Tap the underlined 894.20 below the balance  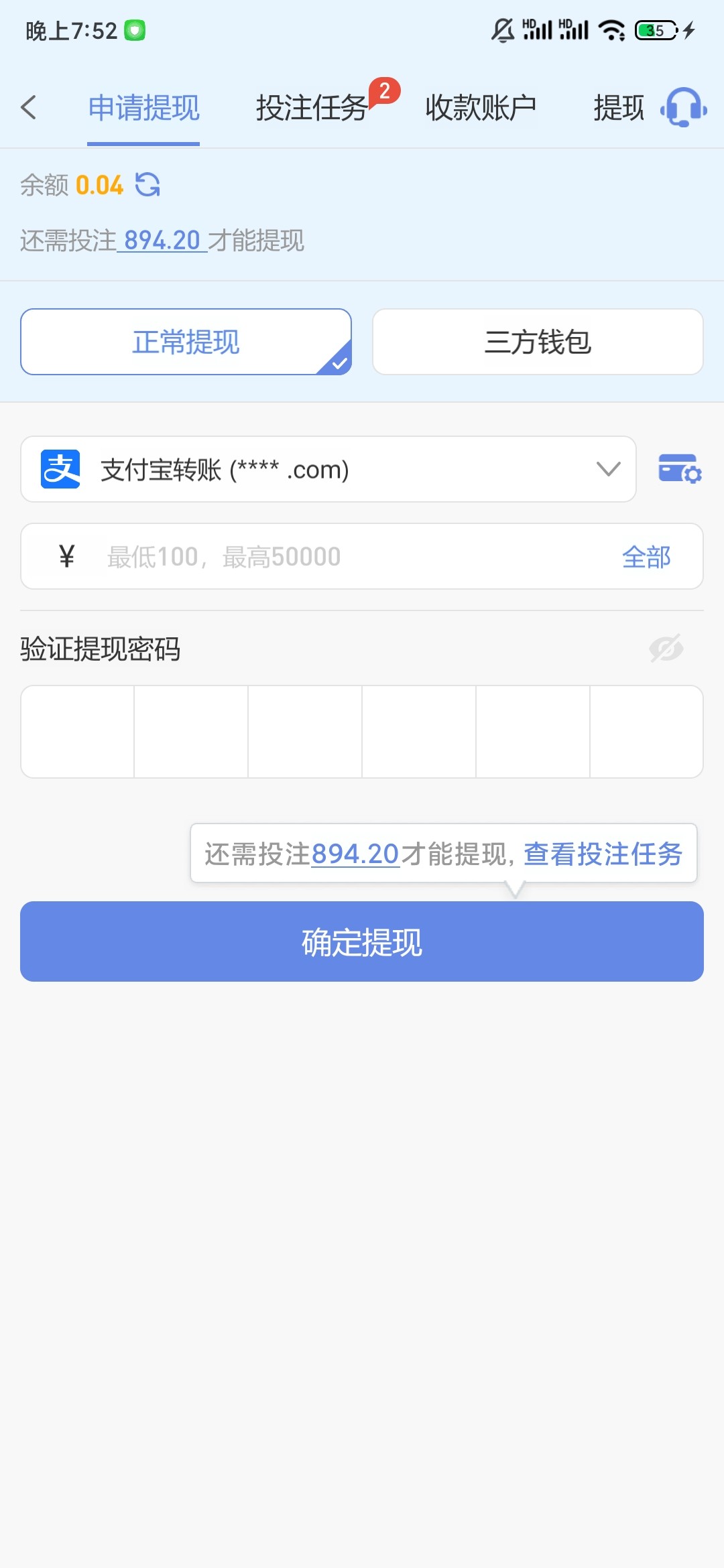(162, 240)
